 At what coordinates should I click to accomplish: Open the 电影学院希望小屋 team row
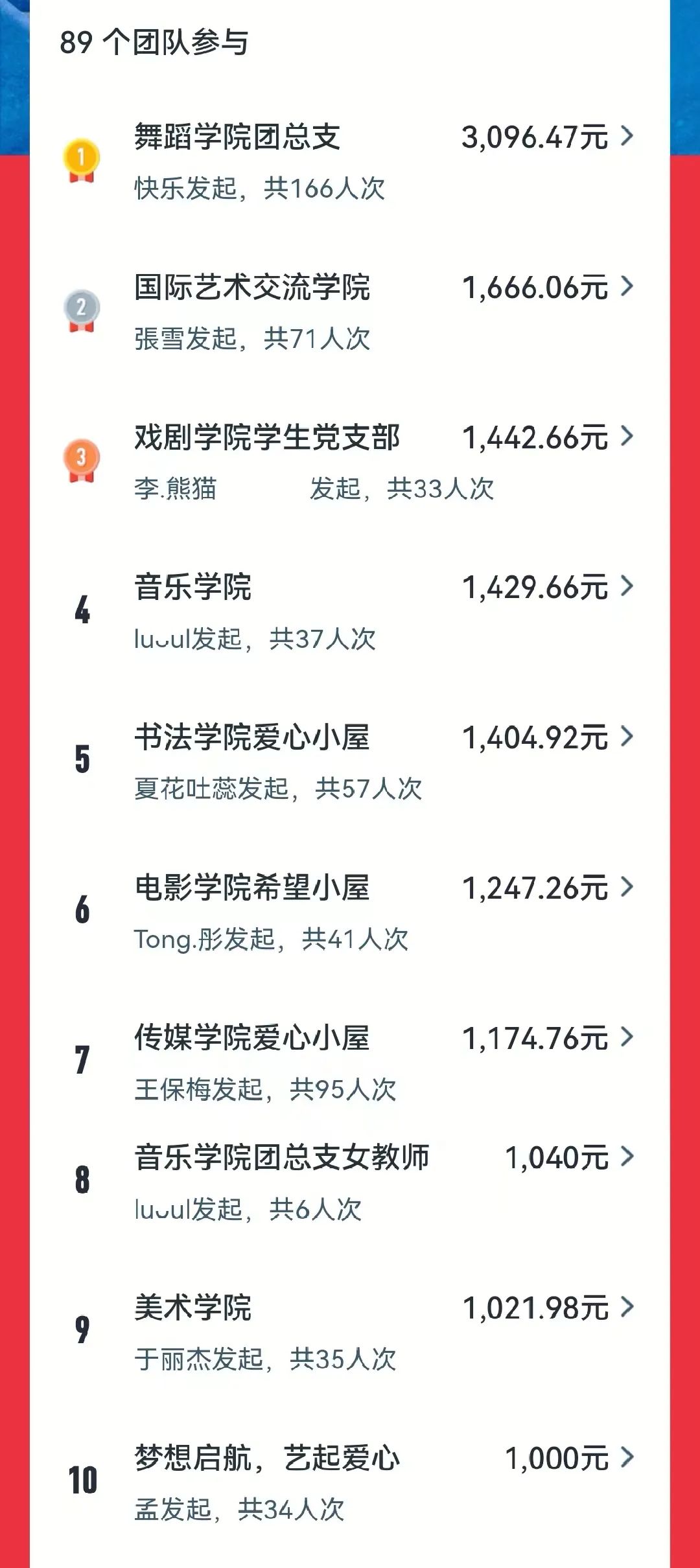(x=350, y=912)
